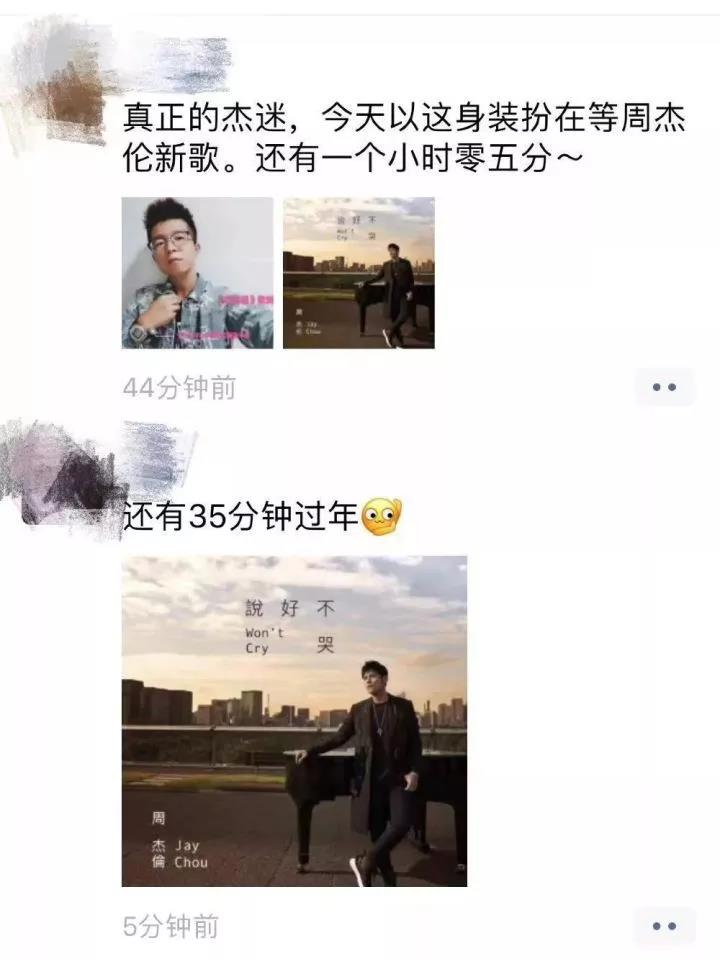
Task: Open the small album cover in first post
Action: [358, 273]
